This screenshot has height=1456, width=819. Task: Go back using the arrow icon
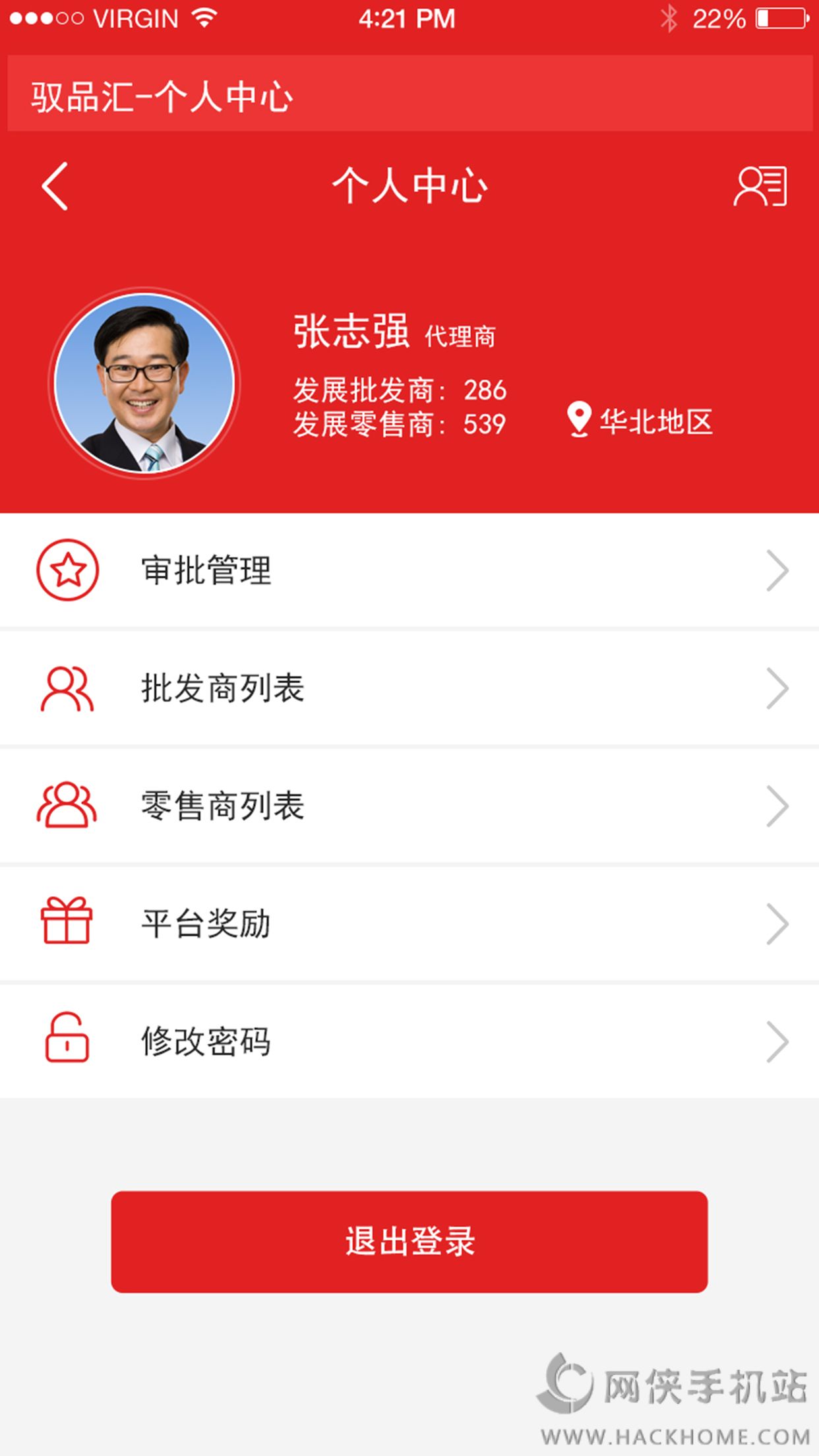[55, 187]
